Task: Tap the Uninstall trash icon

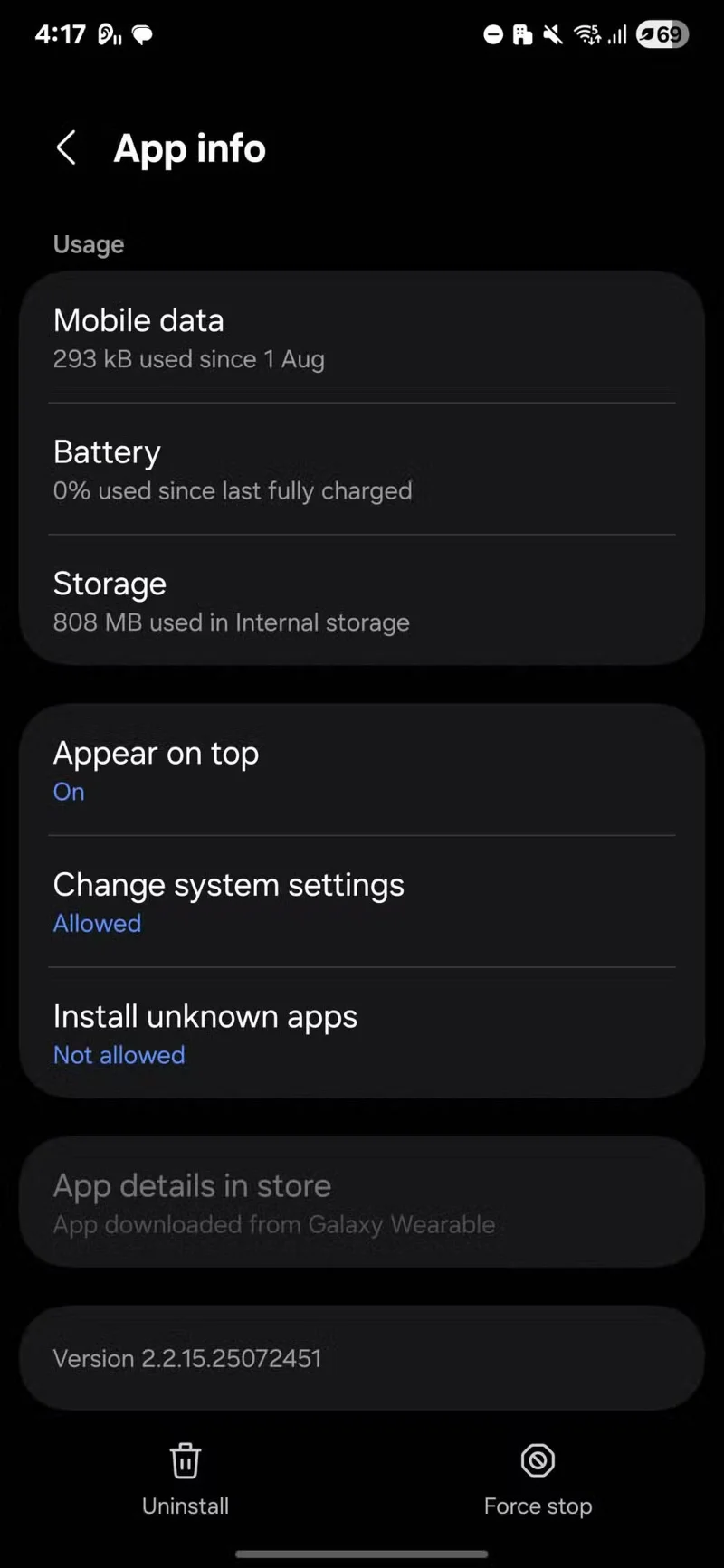Action: point(185,1459)
